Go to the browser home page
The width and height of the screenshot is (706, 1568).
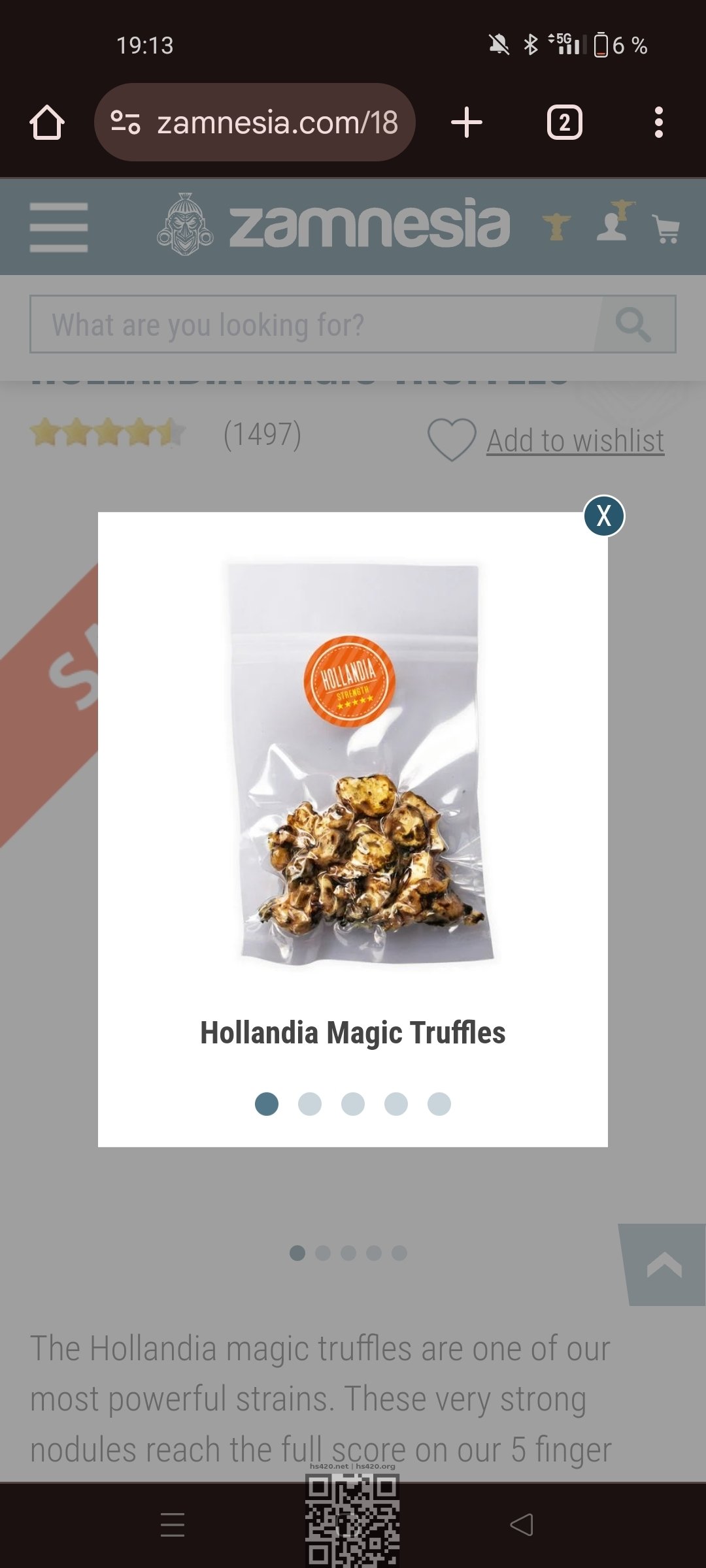point(47,122)
